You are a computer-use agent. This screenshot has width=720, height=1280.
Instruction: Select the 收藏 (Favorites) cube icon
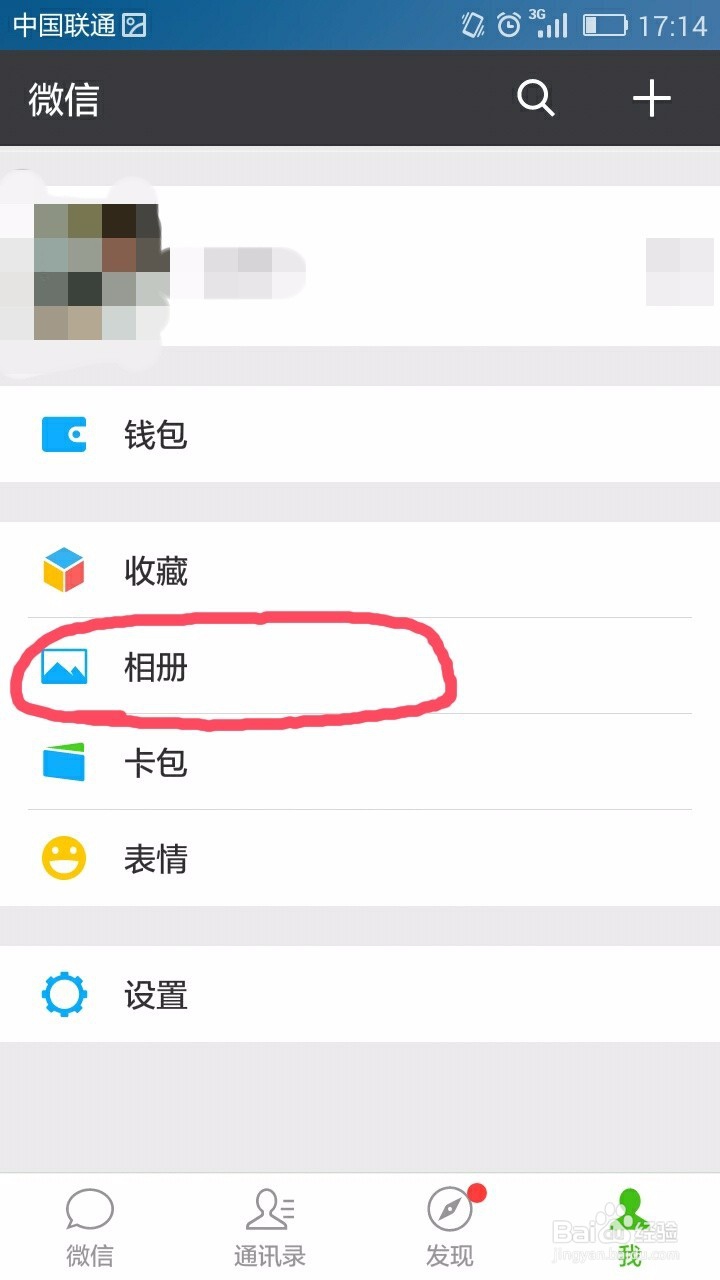[x=63, y=570]
